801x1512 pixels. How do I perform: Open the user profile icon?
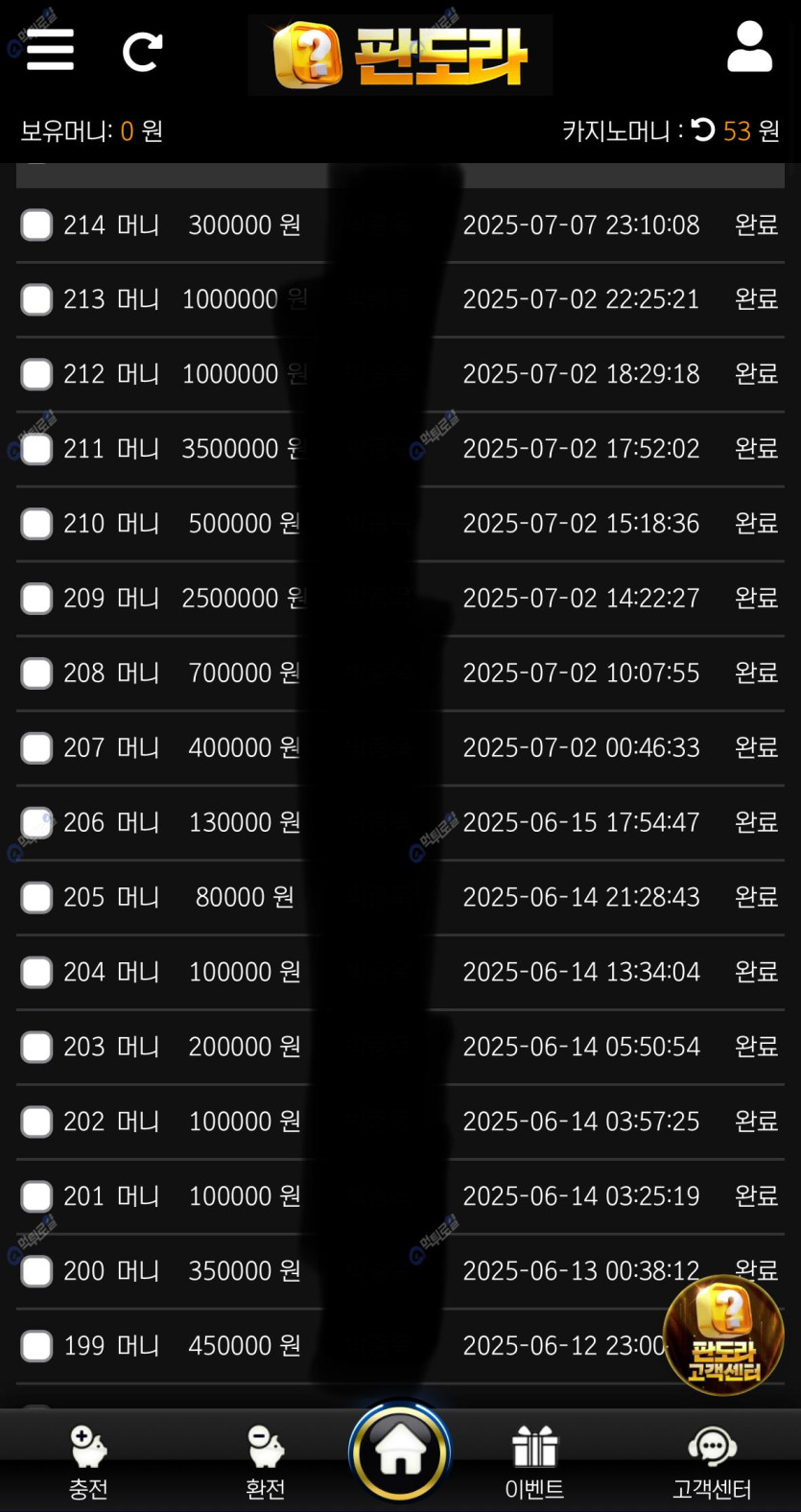click(x=749, y=48)
